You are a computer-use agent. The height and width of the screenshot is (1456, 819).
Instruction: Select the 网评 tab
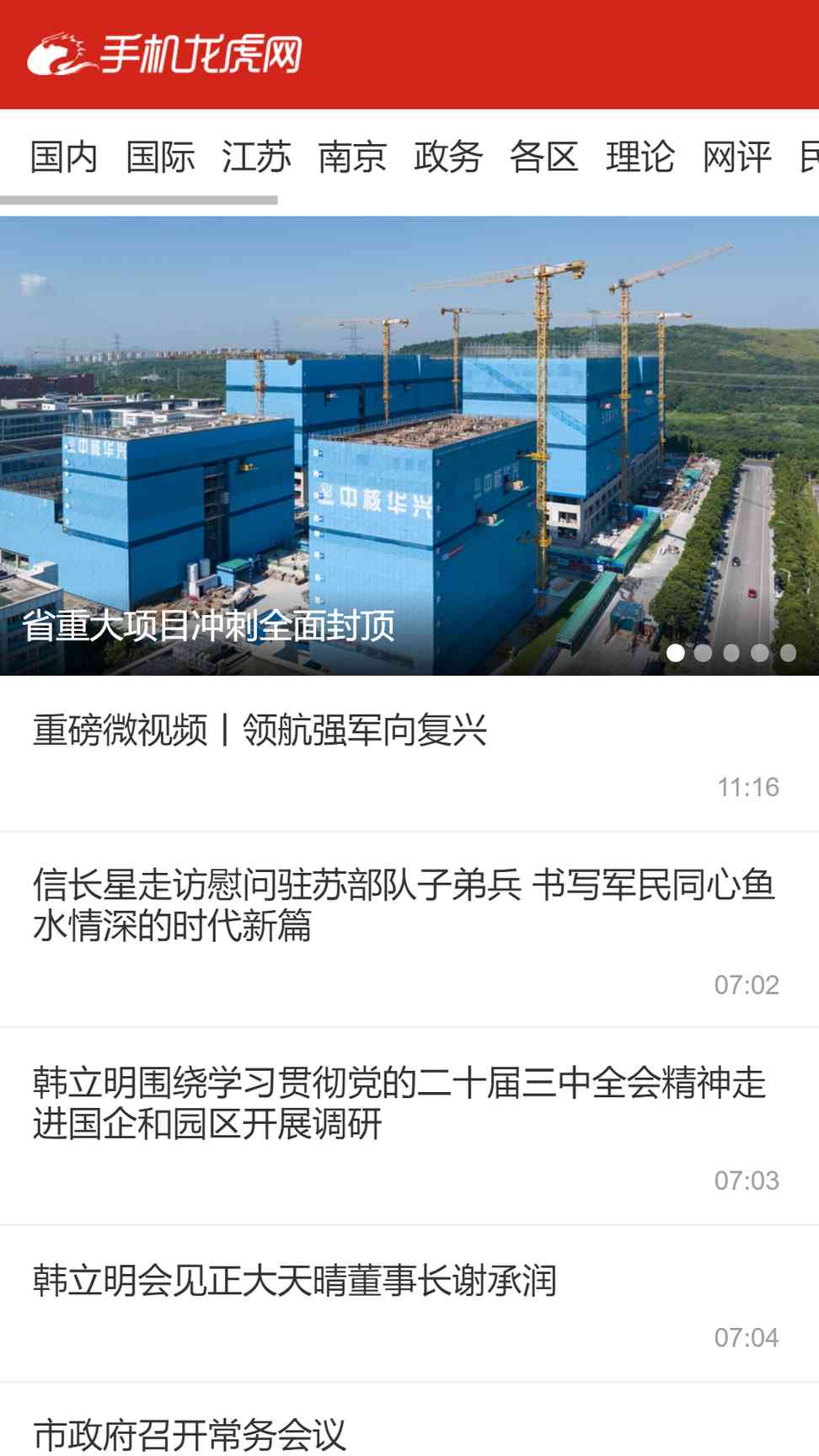(x=736, y=158)
